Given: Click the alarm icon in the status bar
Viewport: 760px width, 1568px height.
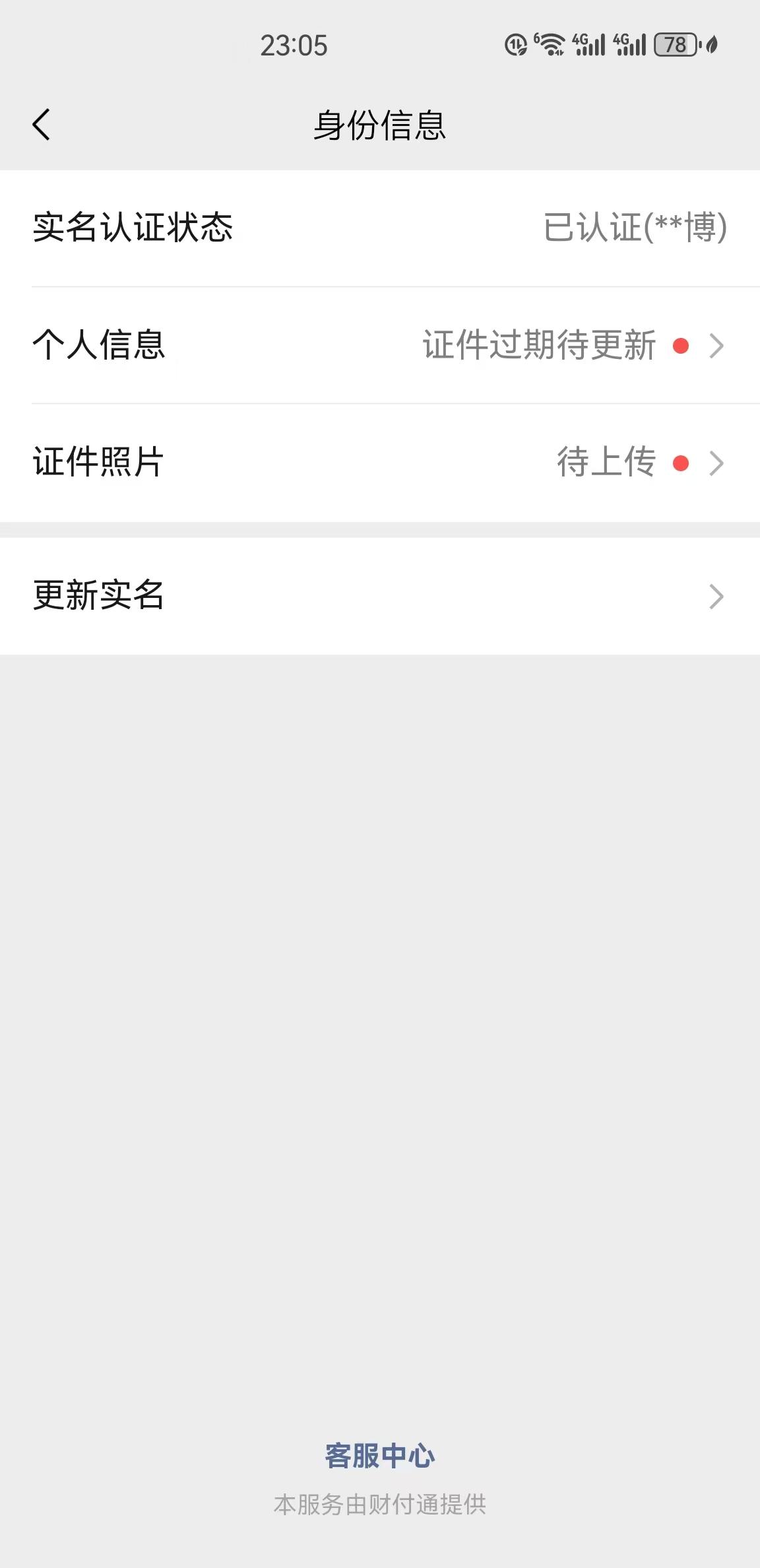Looking at the screenshot, I should 516,45.
